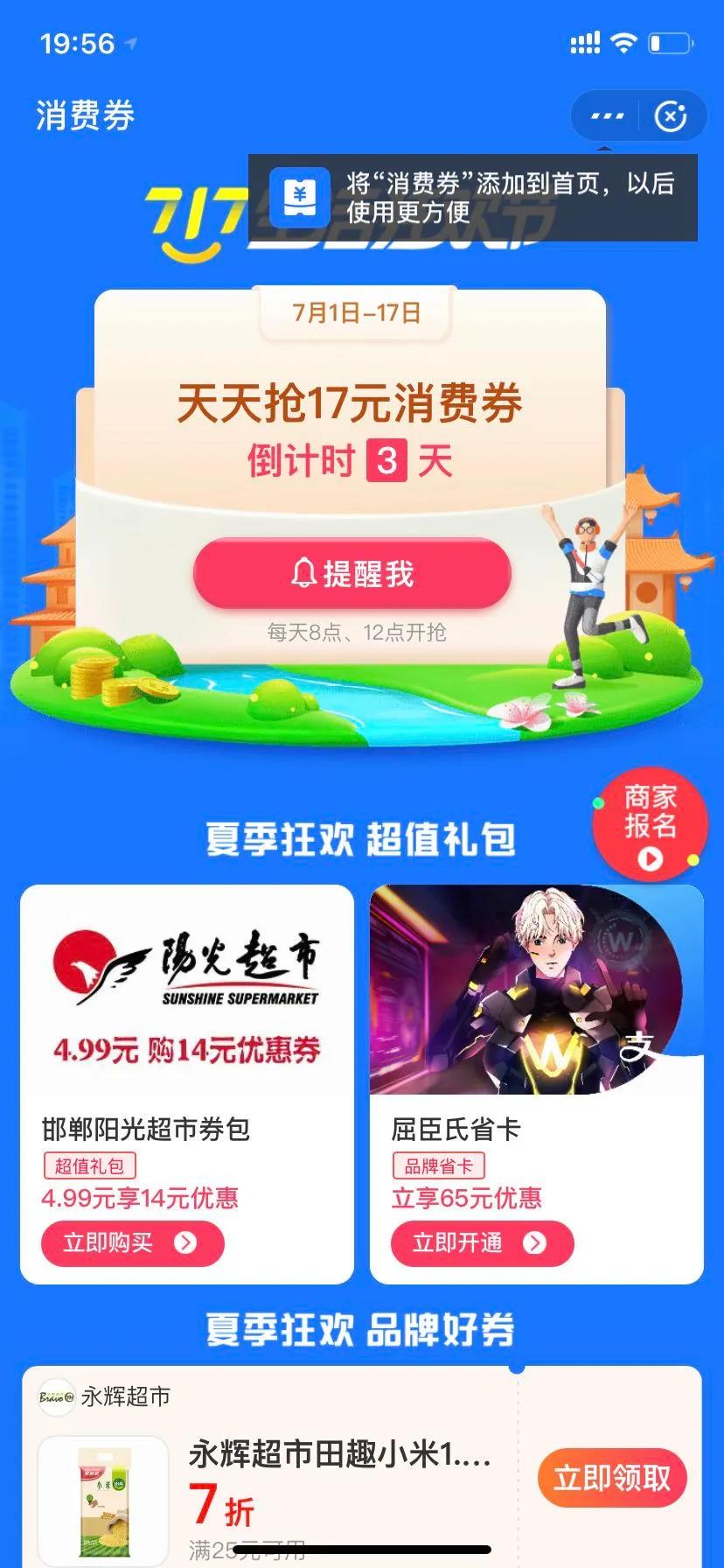Open the mini-program more options menu
724x1568 pixels.
click(x=607, y=116)
